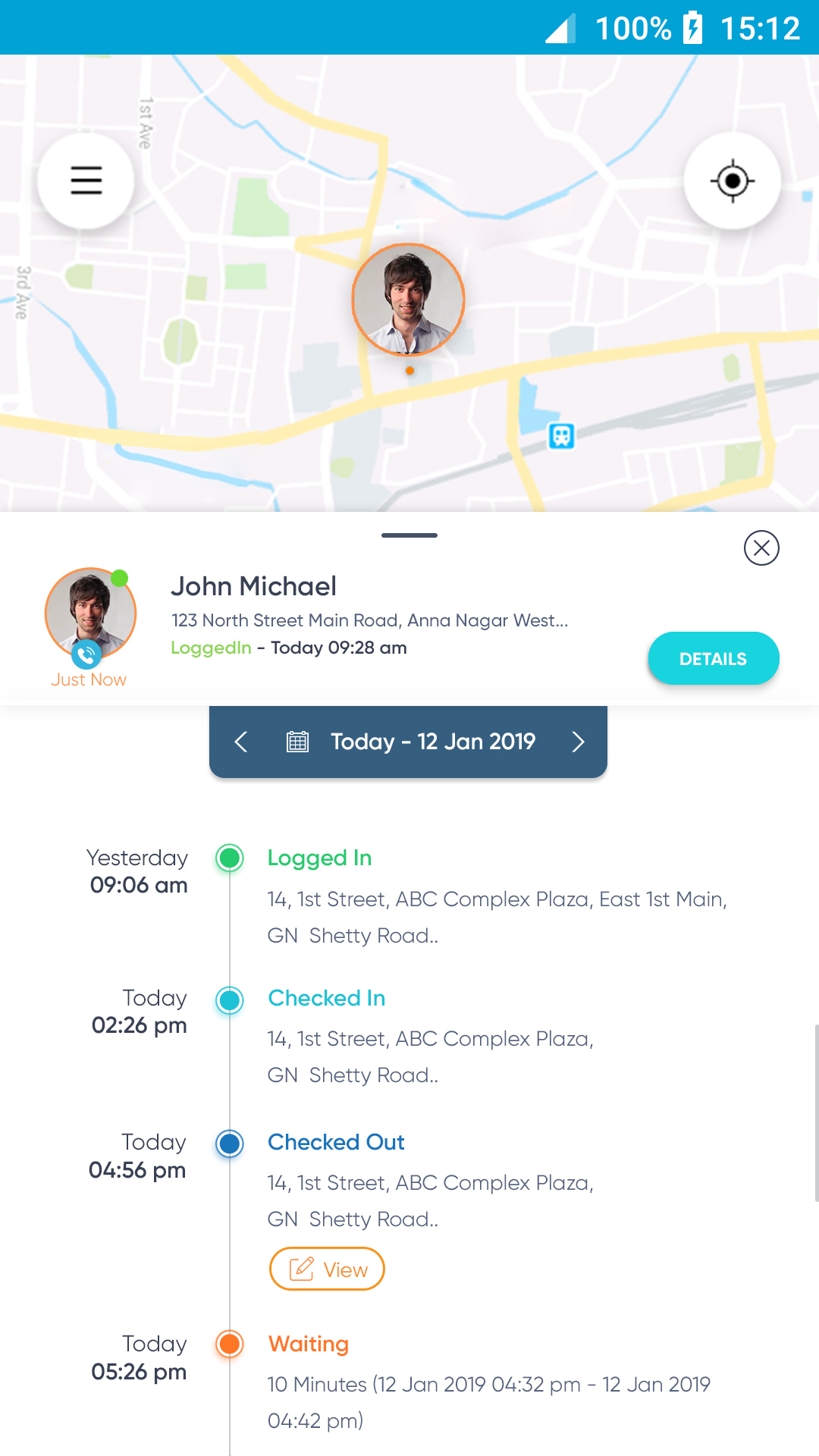Go to the next day
This screenshot has width=819, height=1456.
click(578, 742)
